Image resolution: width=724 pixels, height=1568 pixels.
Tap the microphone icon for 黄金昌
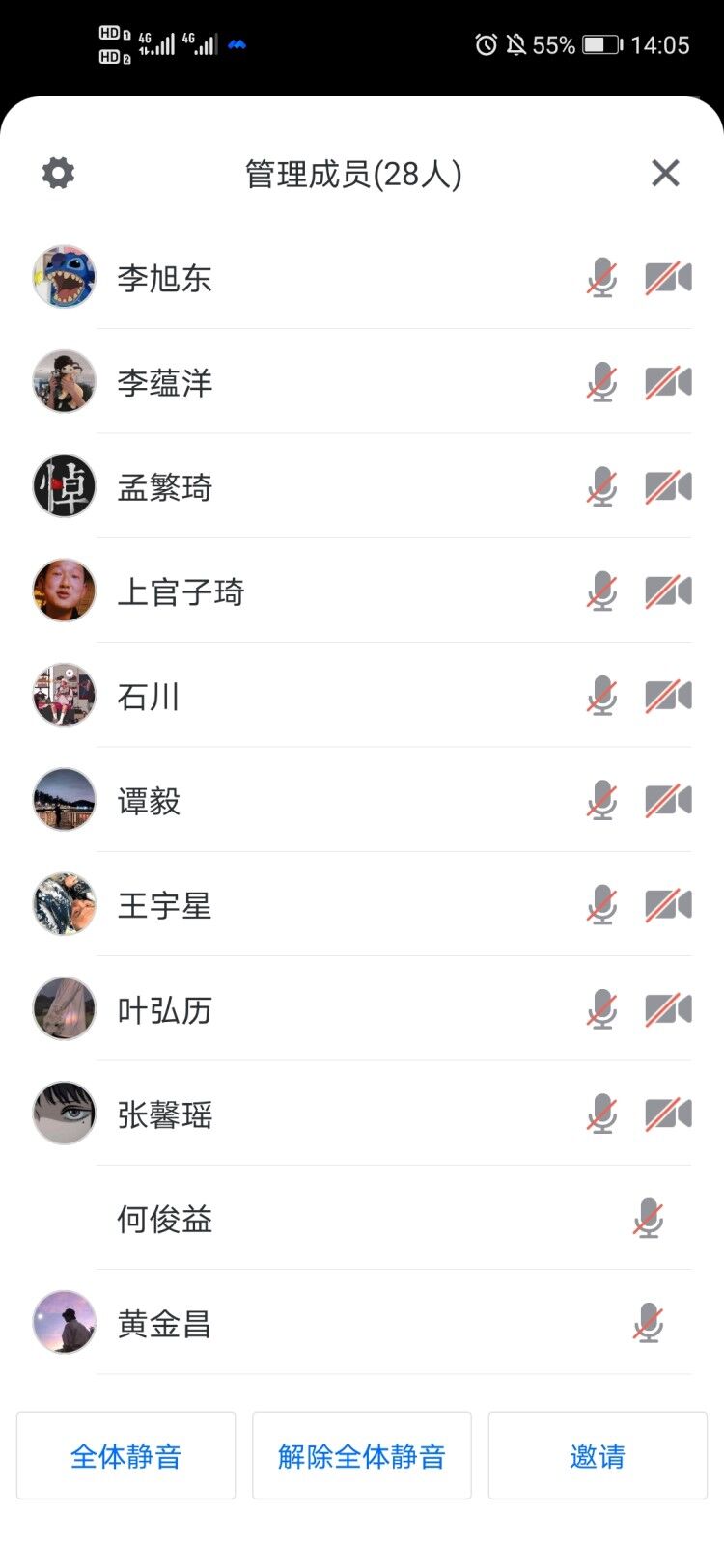[648, 1323]
